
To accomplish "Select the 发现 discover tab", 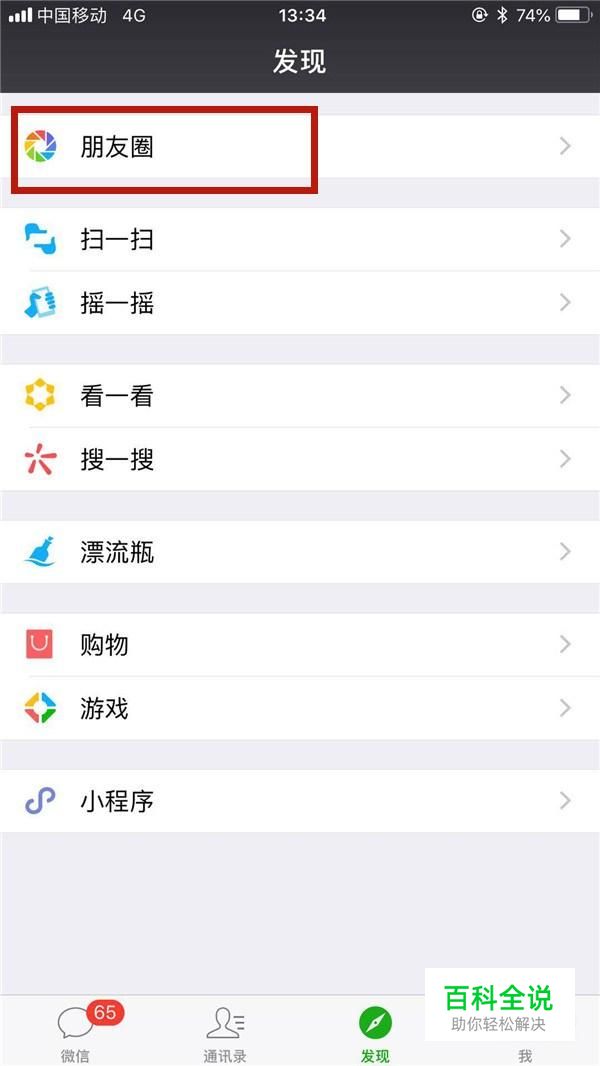I will pyautogui.click(x=375, y=1032).
